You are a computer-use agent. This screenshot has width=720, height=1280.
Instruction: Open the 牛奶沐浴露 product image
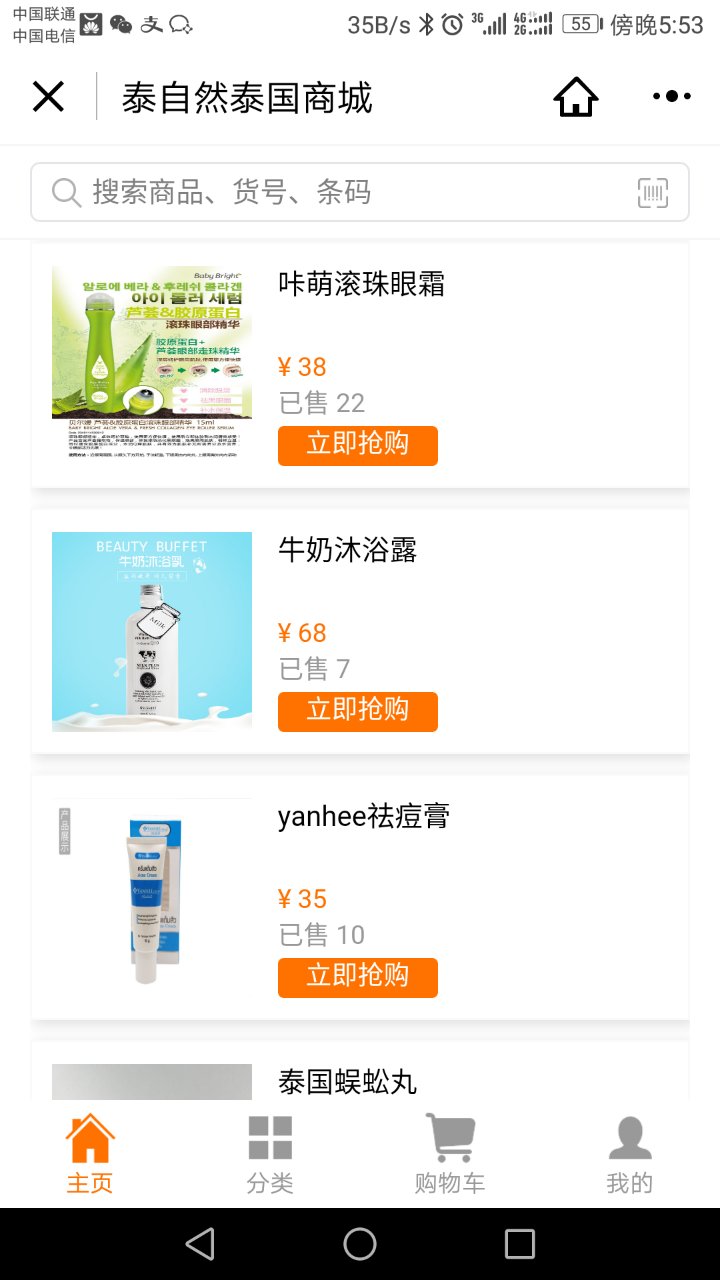coord(152,631)
